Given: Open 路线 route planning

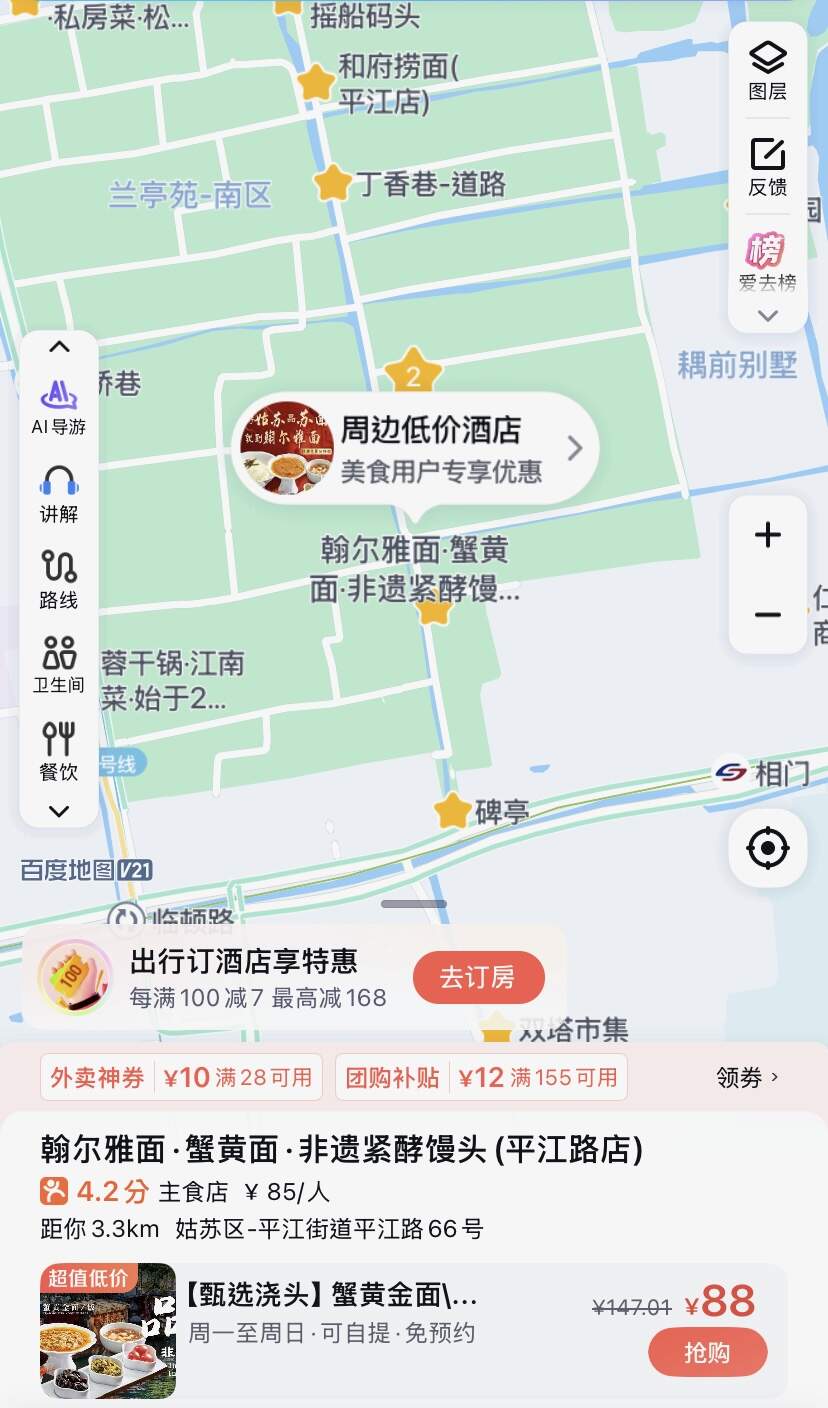Looking at the screenshot, I should tap(59, 580).
